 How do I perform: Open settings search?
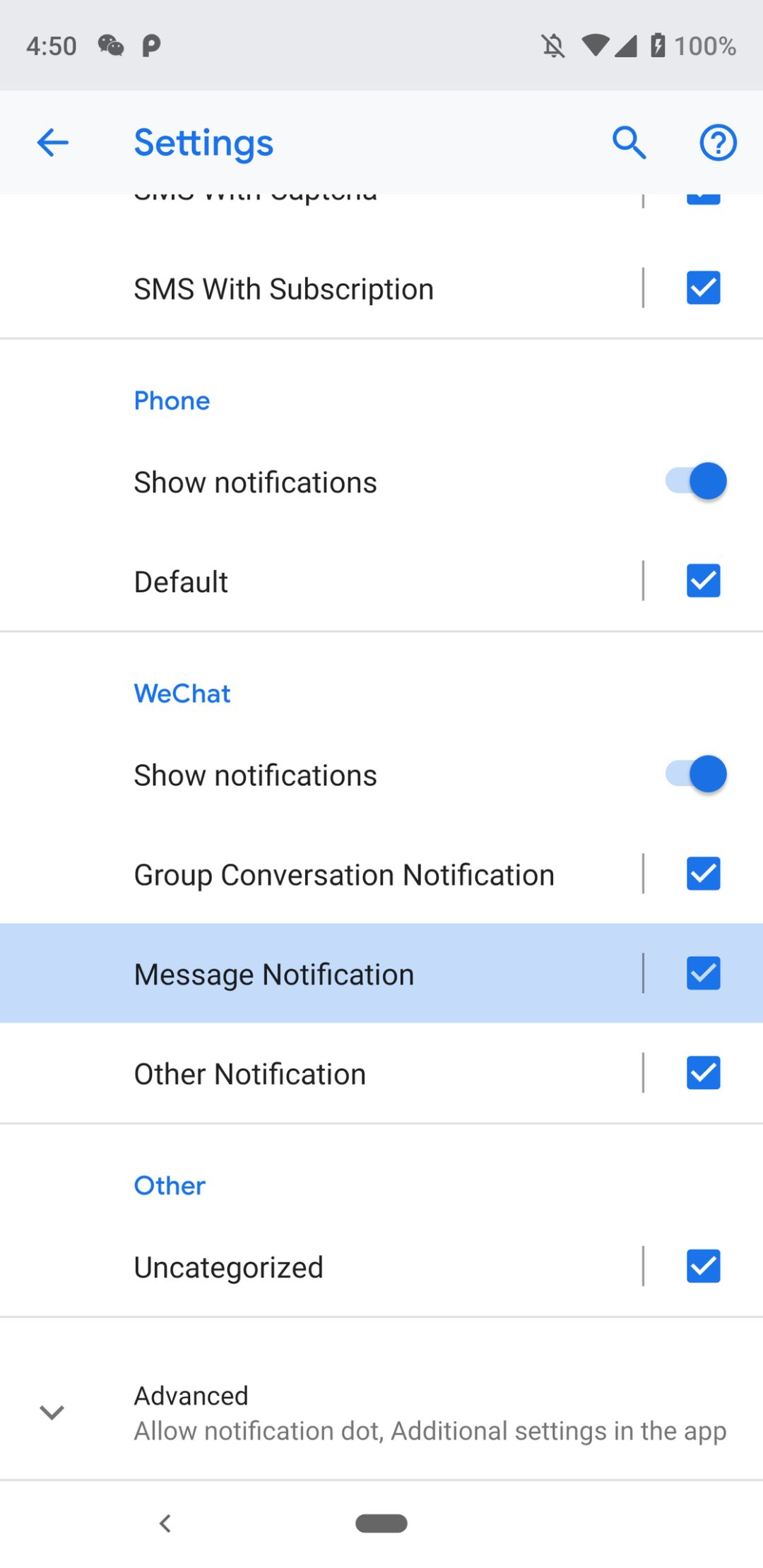tap(629, 143)
